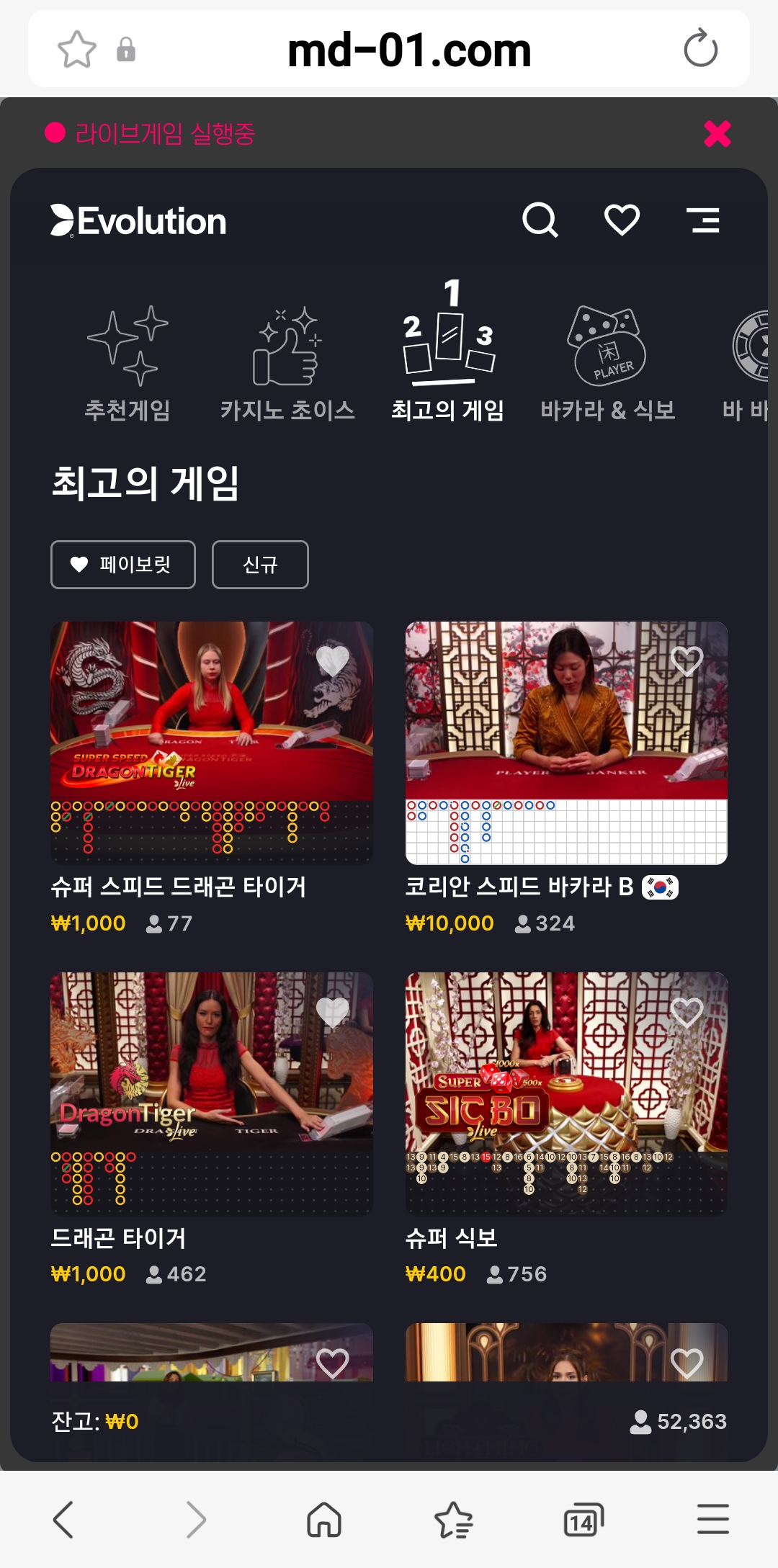Image resolution: width=778 pixels, height=1568 pixels.
Task: Open the hamburger menu in the Evolution header
Action: (x=703, y=220)
